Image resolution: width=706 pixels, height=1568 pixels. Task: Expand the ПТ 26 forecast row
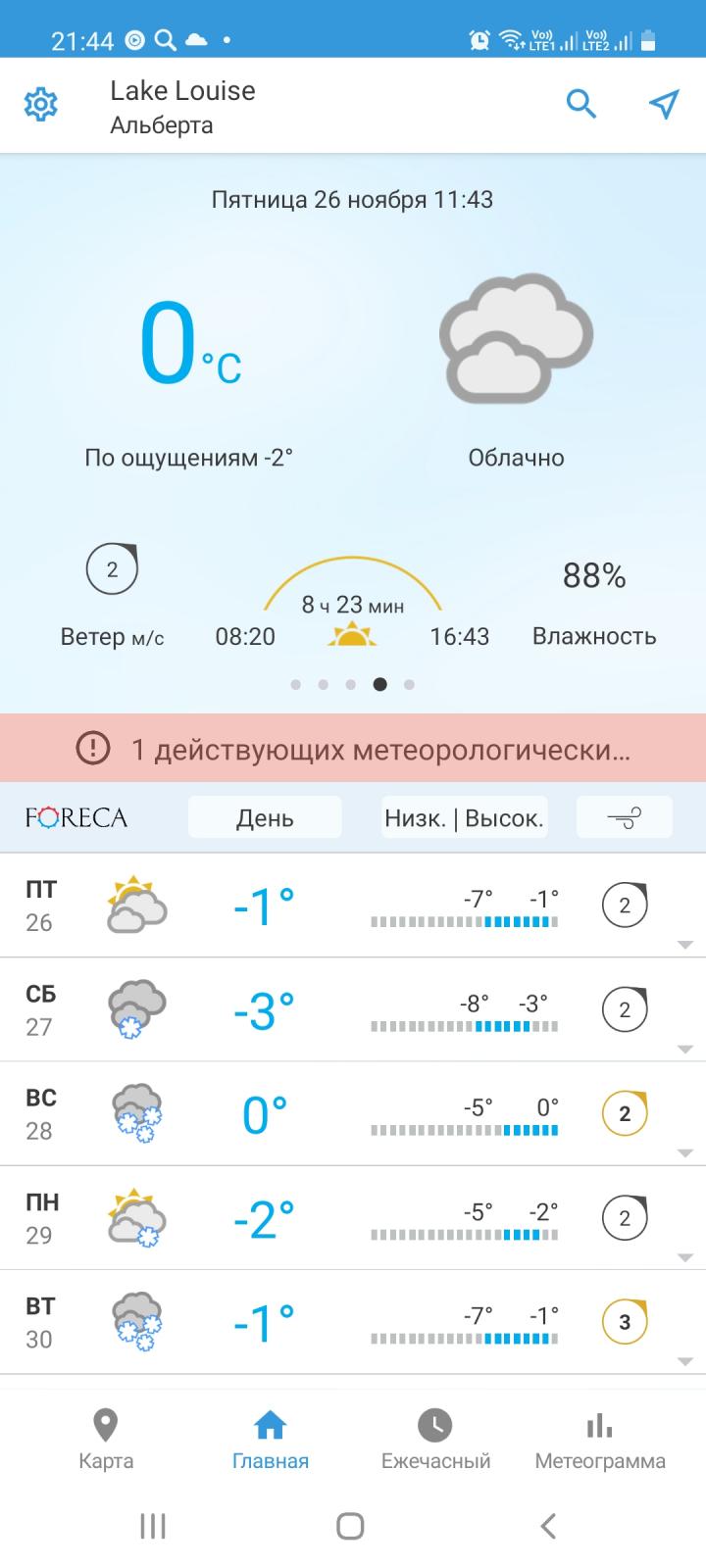[353, 906]
